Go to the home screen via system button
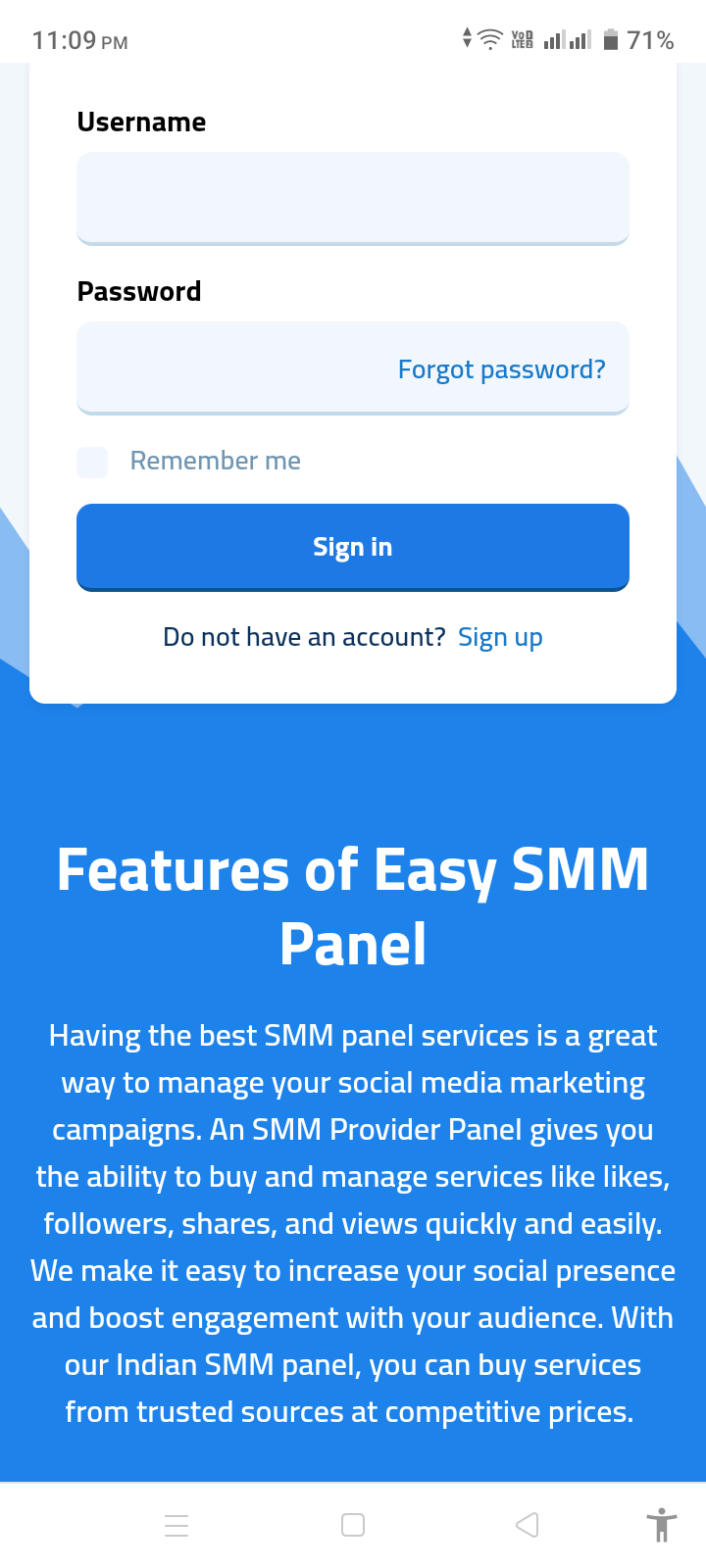The height and width of the screenshot is (1568, 706). pos(353,1525)
